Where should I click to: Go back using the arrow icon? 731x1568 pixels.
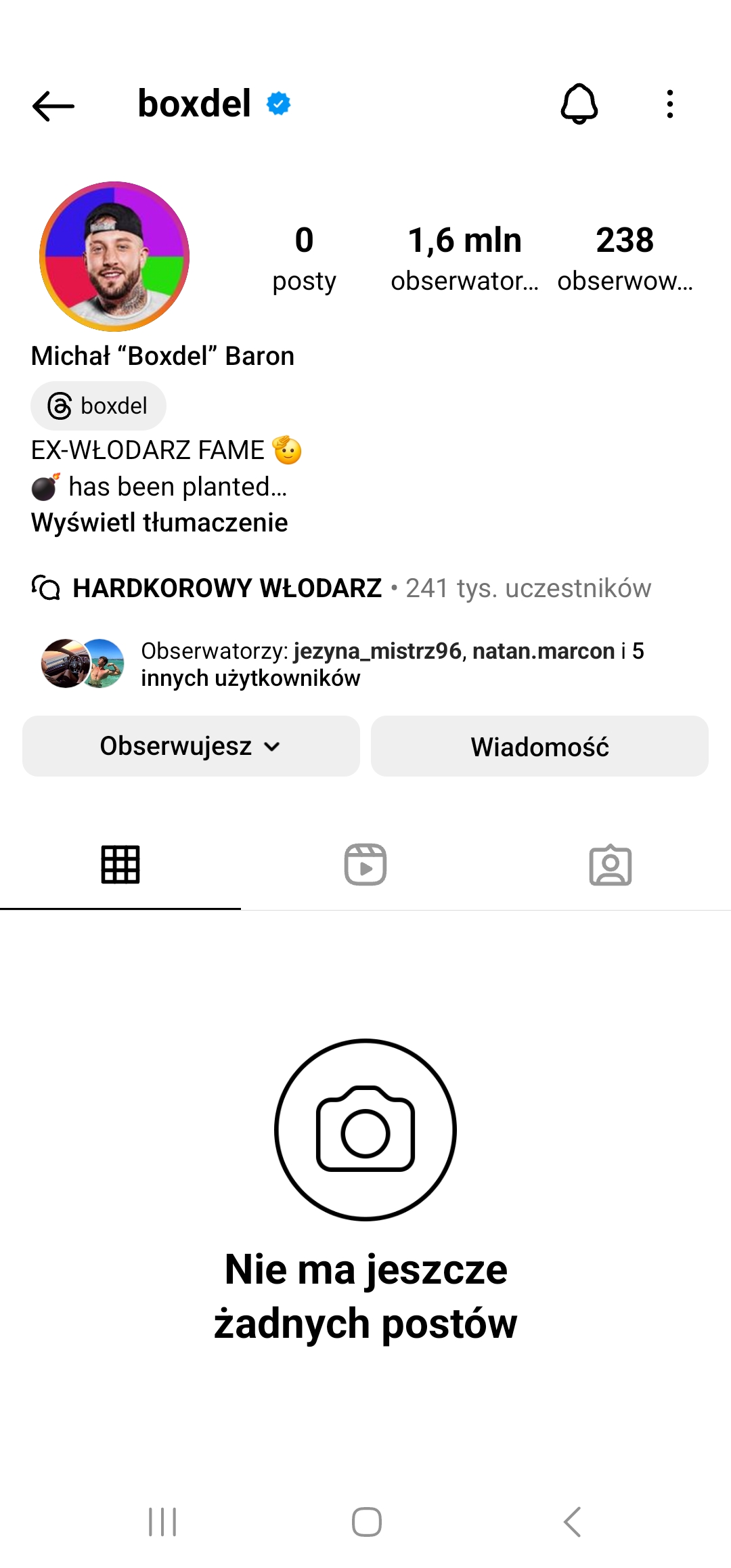(x=53, y=106)
